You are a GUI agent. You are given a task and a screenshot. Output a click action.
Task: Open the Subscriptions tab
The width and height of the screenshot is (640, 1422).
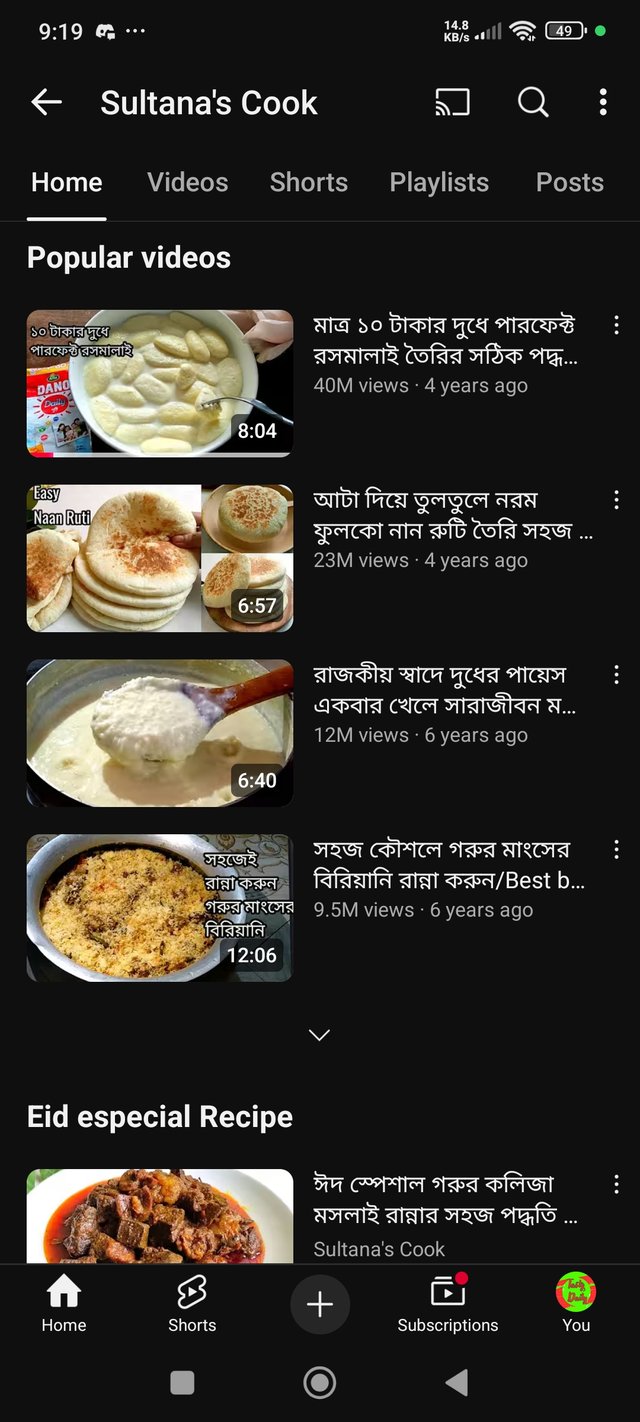[447, 1305]
